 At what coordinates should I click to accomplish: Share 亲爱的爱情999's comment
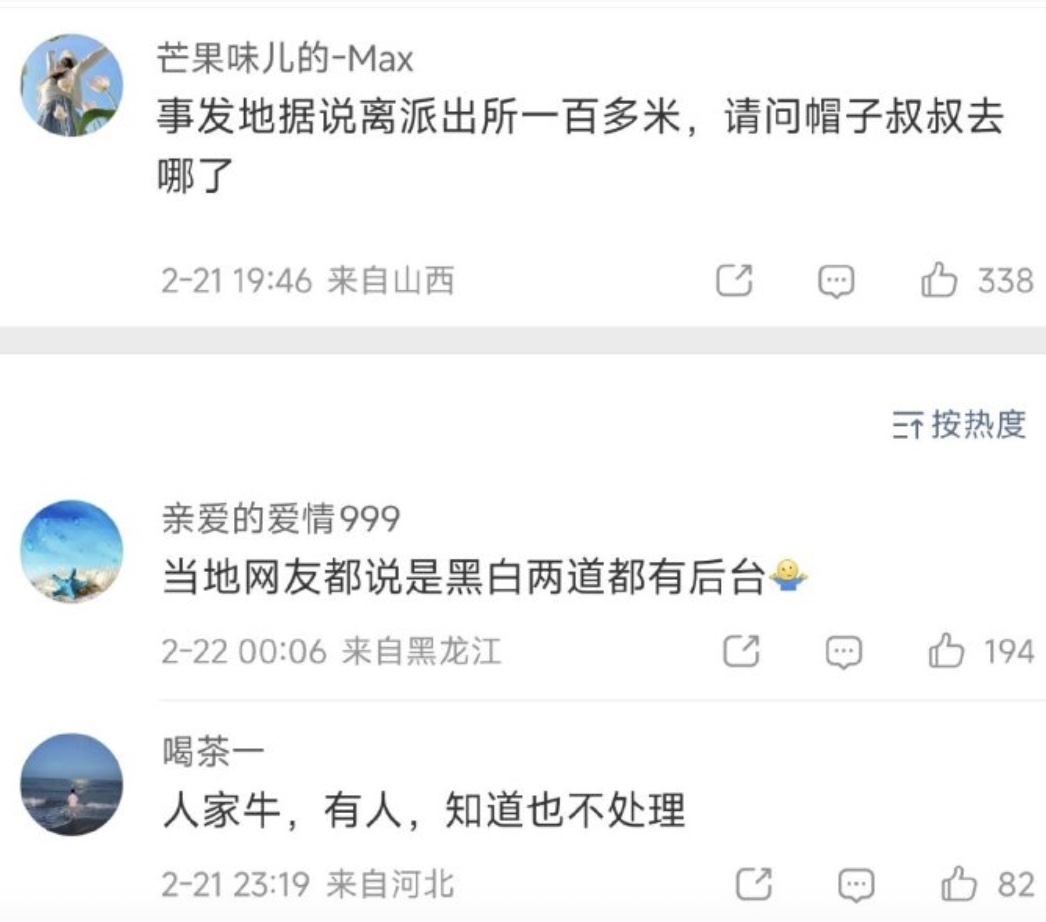[741, 652]
